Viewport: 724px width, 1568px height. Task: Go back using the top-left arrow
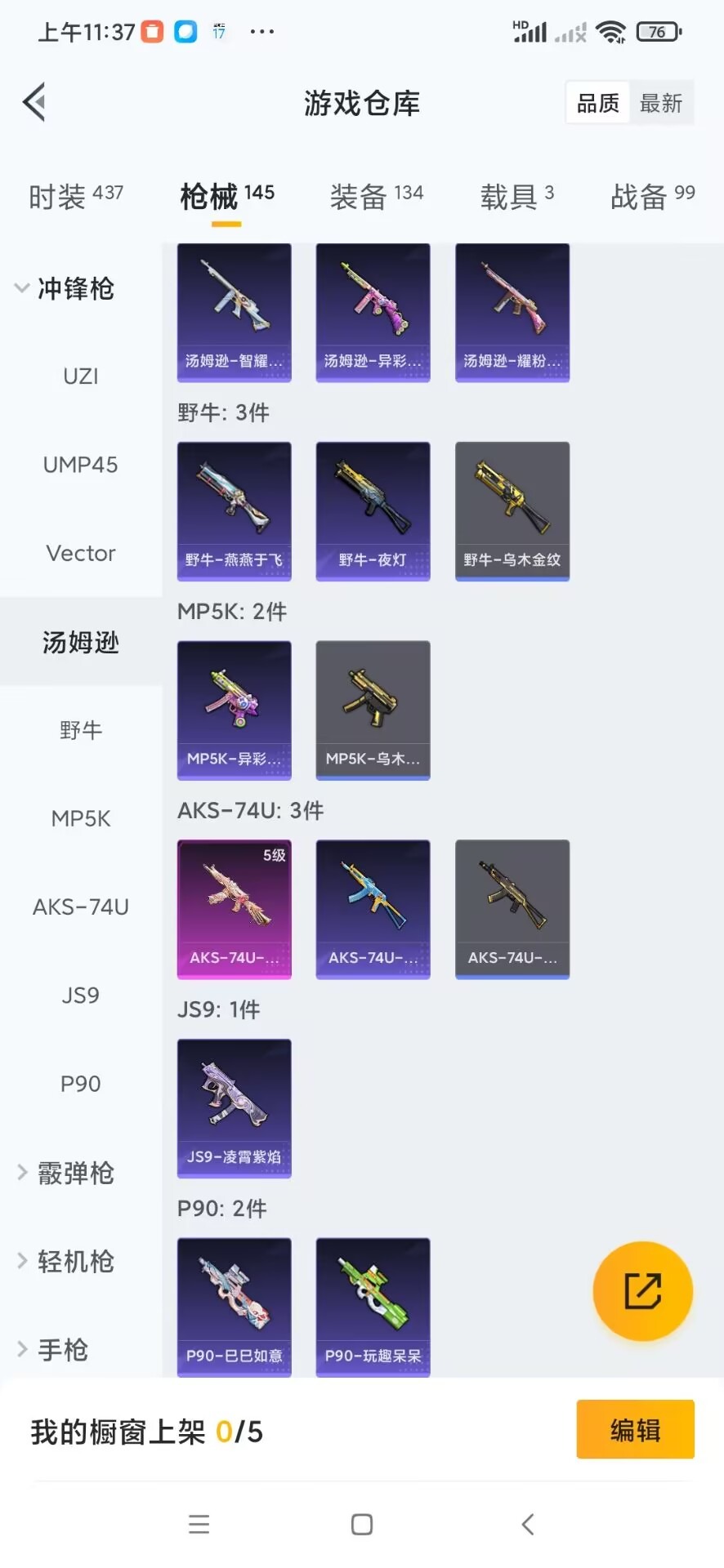34,102
